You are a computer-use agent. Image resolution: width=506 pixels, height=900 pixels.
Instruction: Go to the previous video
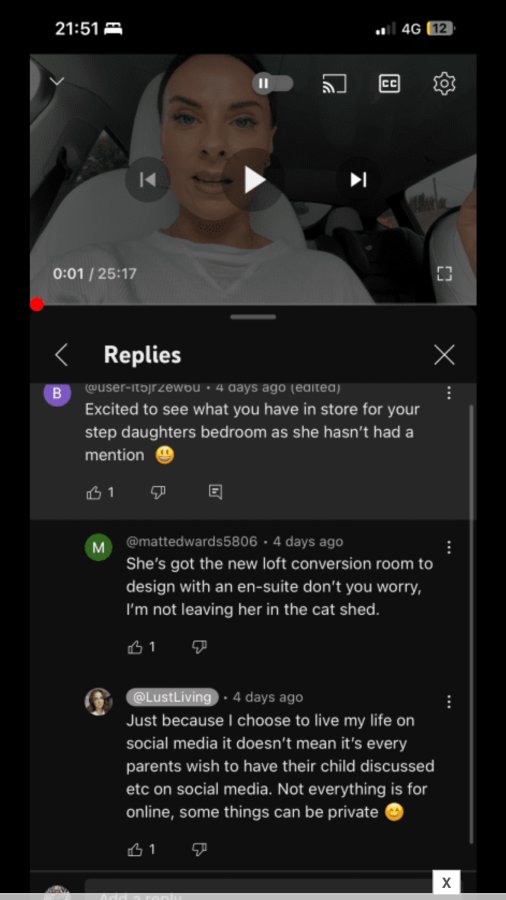(147, 180)
